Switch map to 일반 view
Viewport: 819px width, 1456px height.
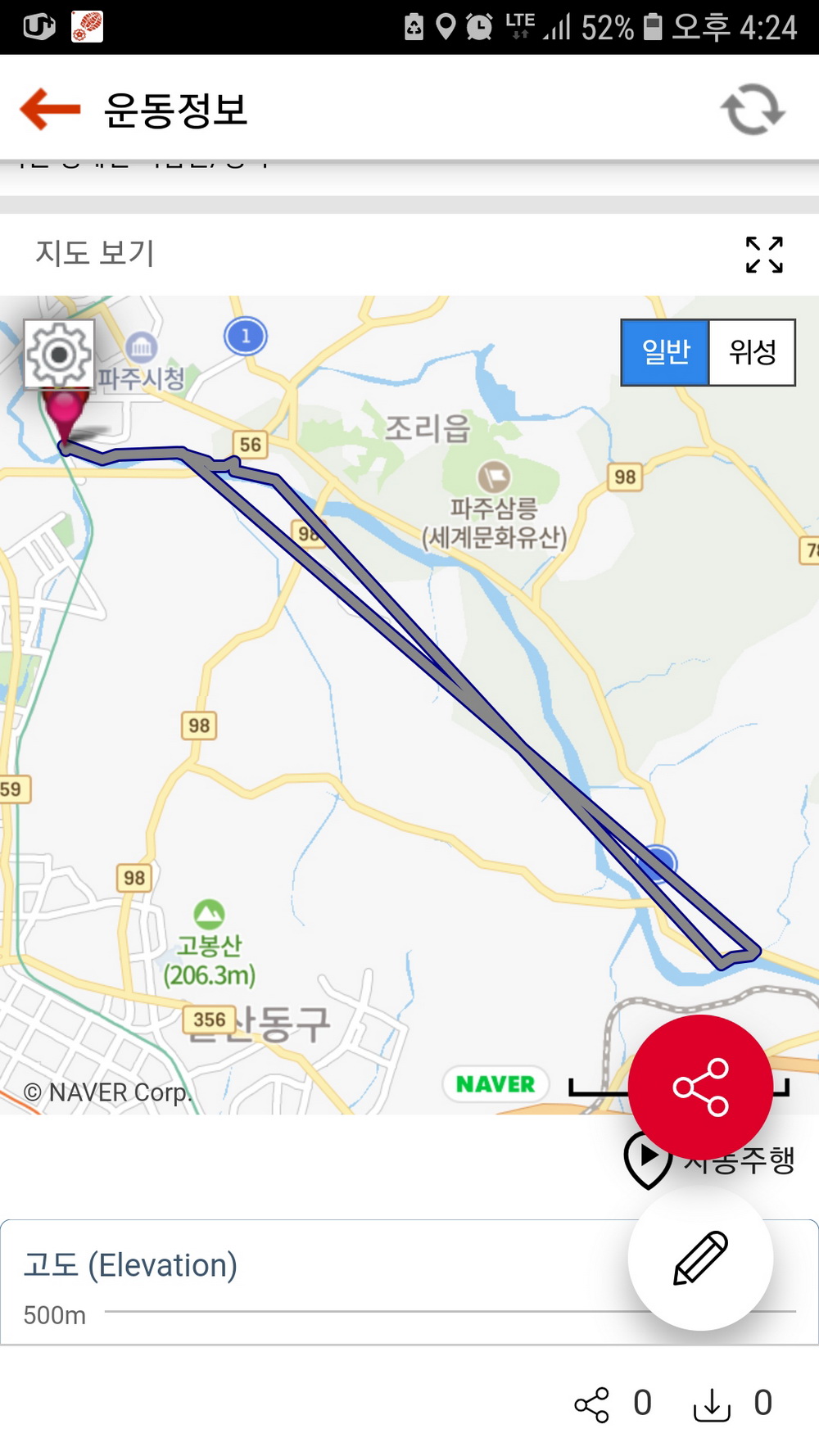pyautogui.click(x=665, y=352)
